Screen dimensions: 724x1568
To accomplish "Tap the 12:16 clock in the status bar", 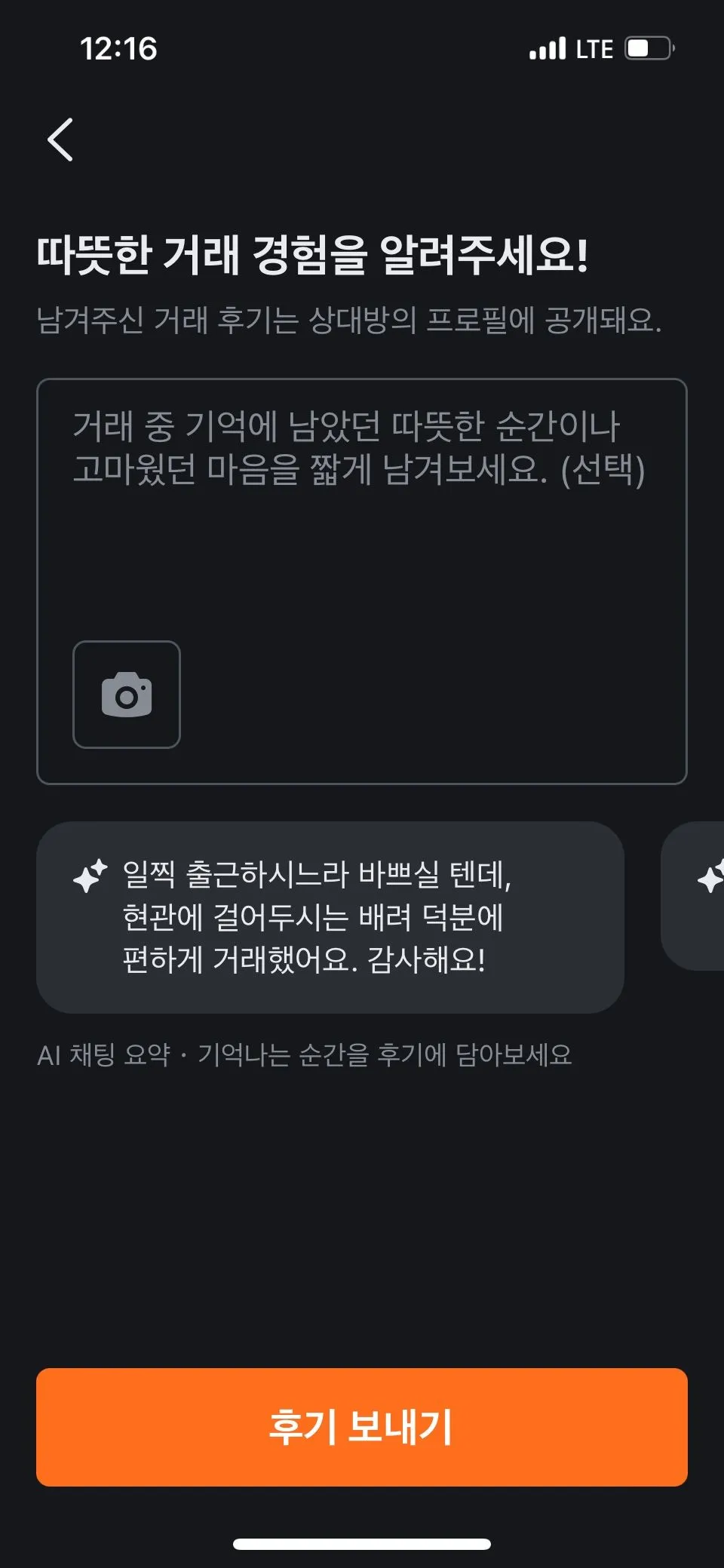I will pyautogui.click(x=119, y=50).
